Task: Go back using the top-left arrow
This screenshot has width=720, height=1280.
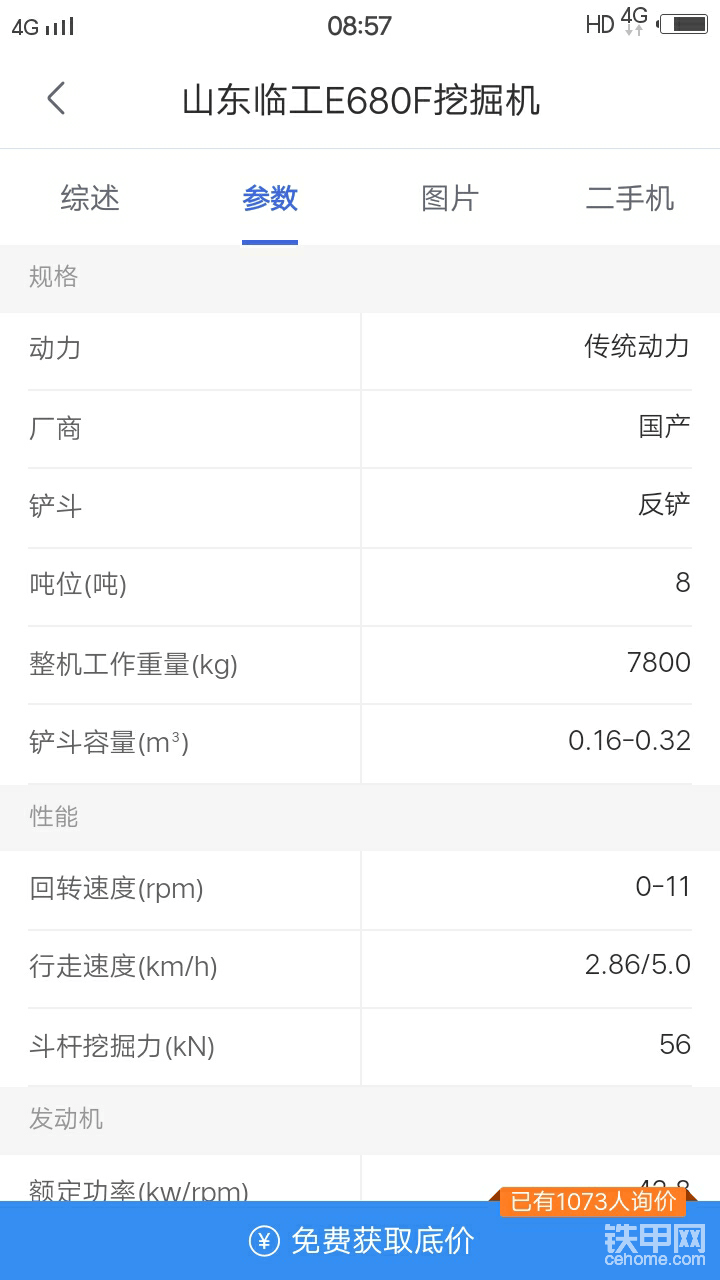Action: (x=56, y=99)
